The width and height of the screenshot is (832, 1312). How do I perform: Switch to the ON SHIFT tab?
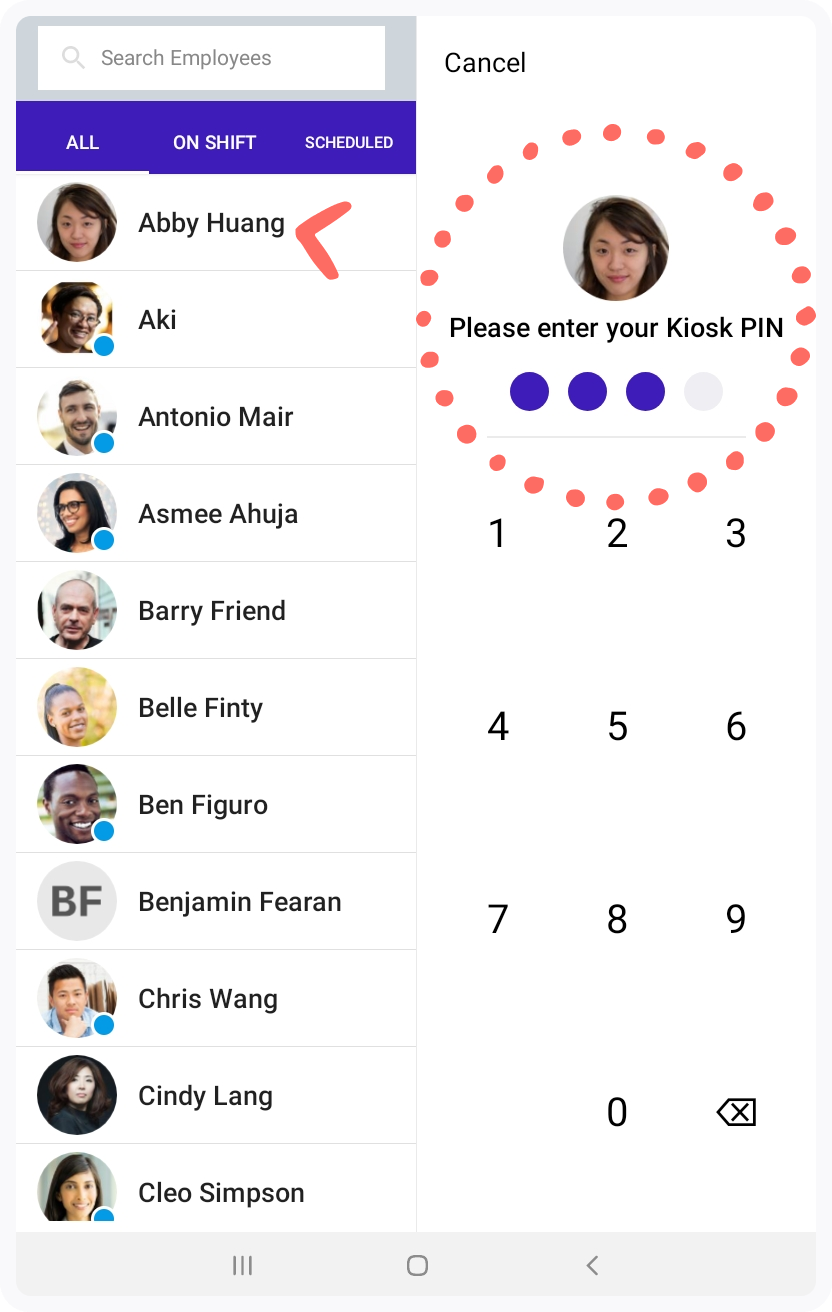pos(213,142)
